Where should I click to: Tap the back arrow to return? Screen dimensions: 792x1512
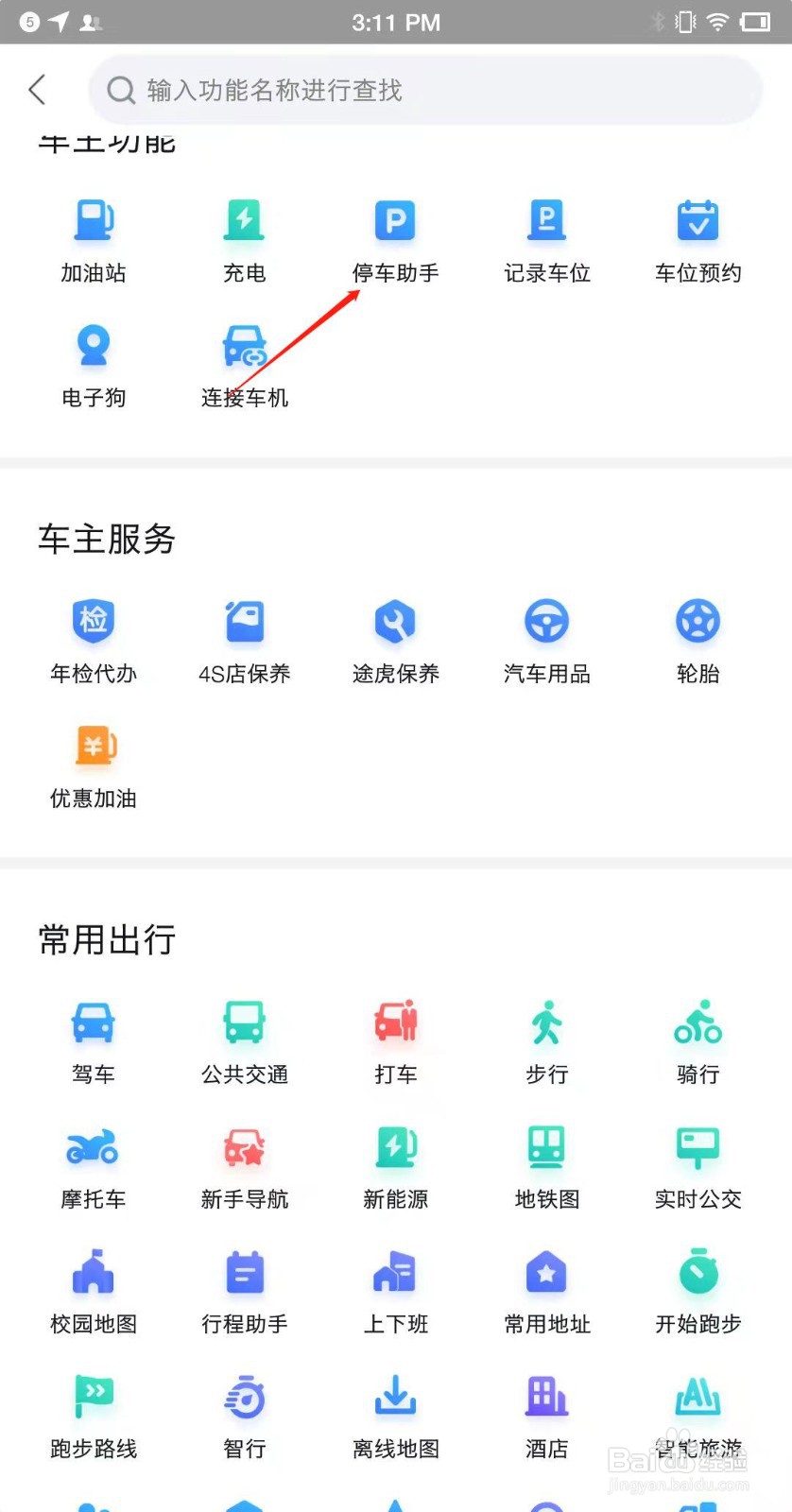coord(38,90)
